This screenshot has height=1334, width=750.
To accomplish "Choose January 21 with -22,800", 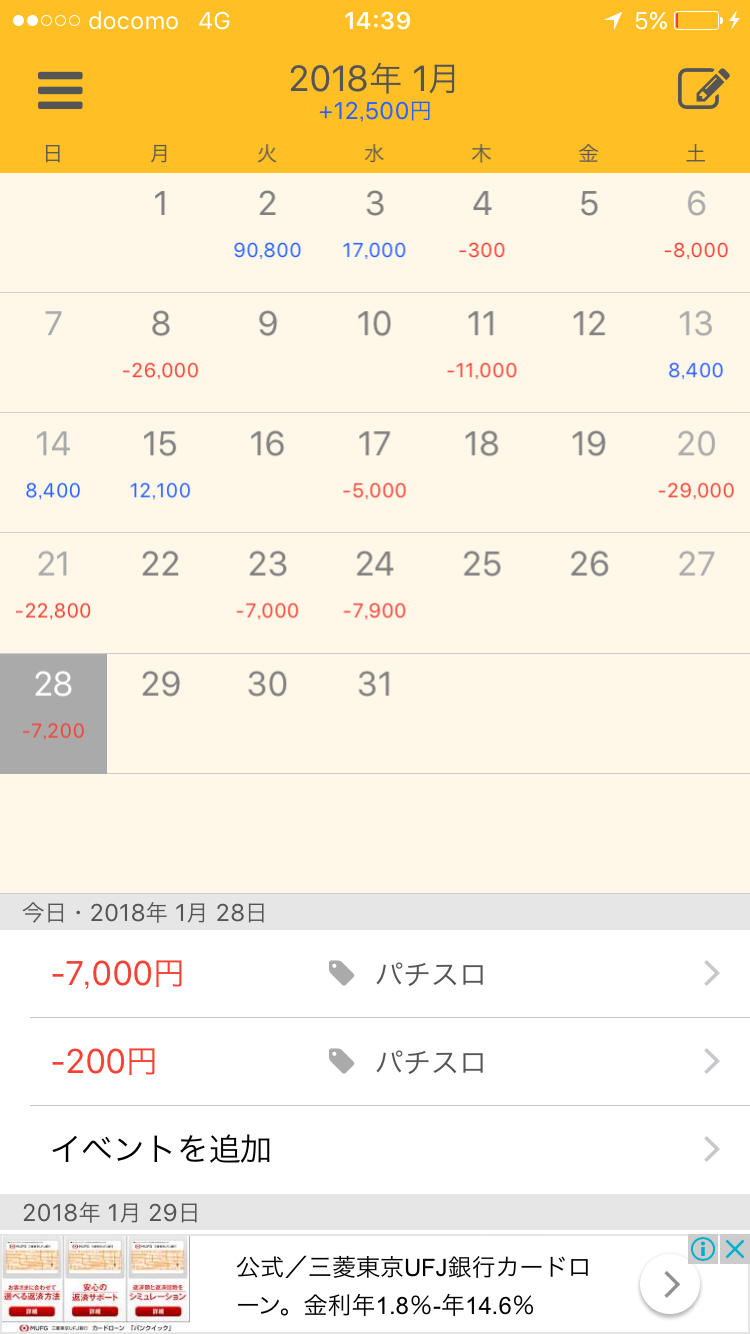I will coord(53,588).
